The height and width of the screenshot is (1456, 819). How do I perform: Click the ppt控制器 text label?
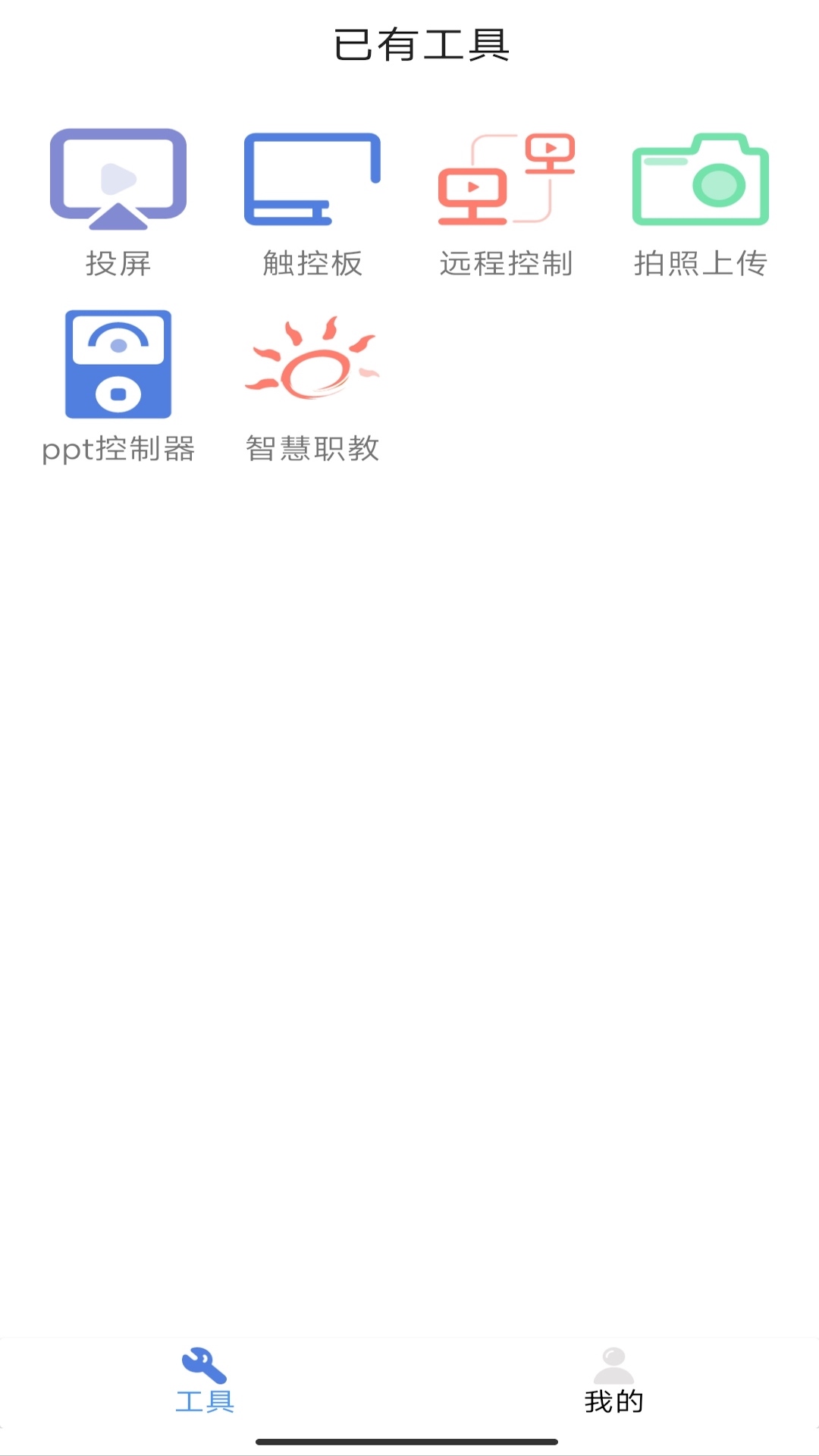[x=118, y=449]
